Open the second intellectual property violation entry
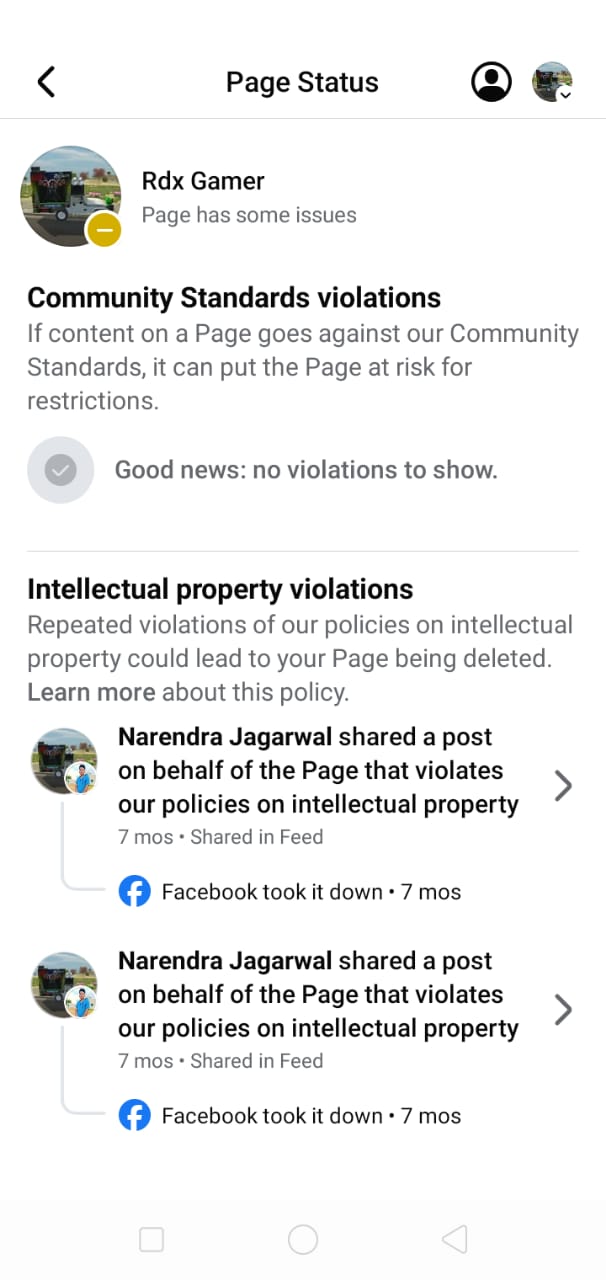 tap(303, 1010)
